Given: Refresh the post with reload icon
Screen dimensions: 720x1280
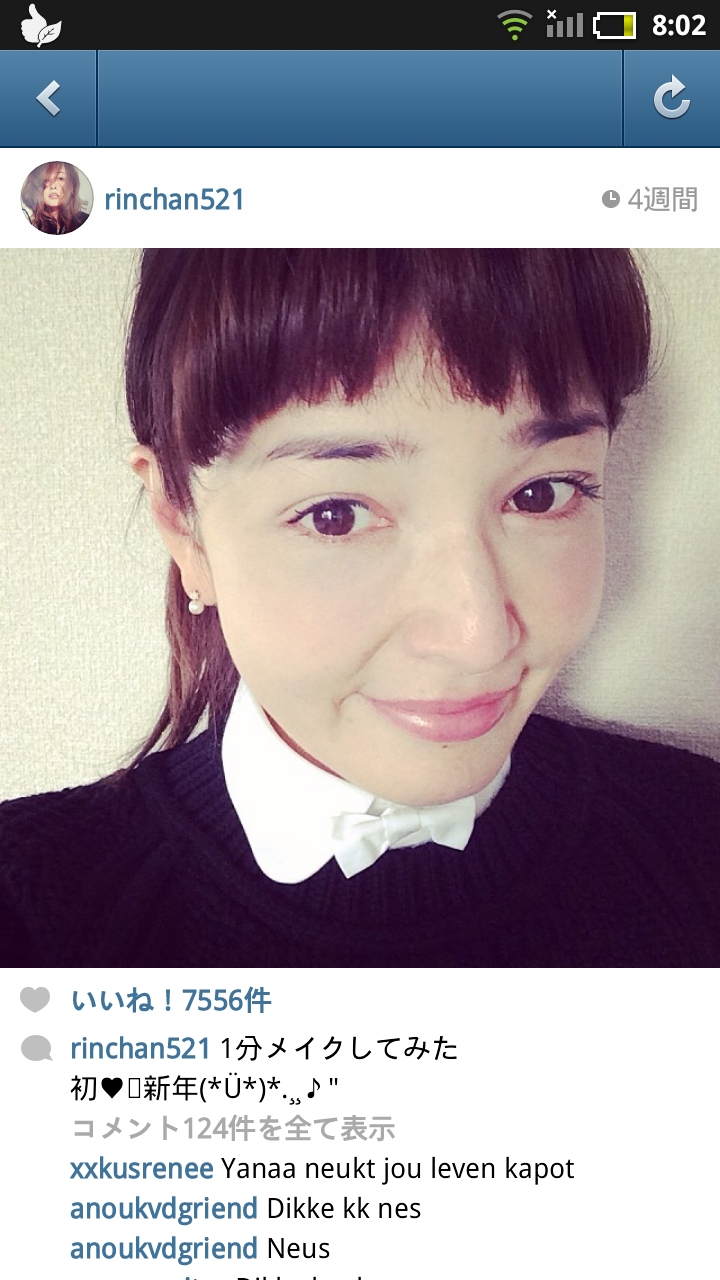Looking at the screenshot, I should click(671, 98).
